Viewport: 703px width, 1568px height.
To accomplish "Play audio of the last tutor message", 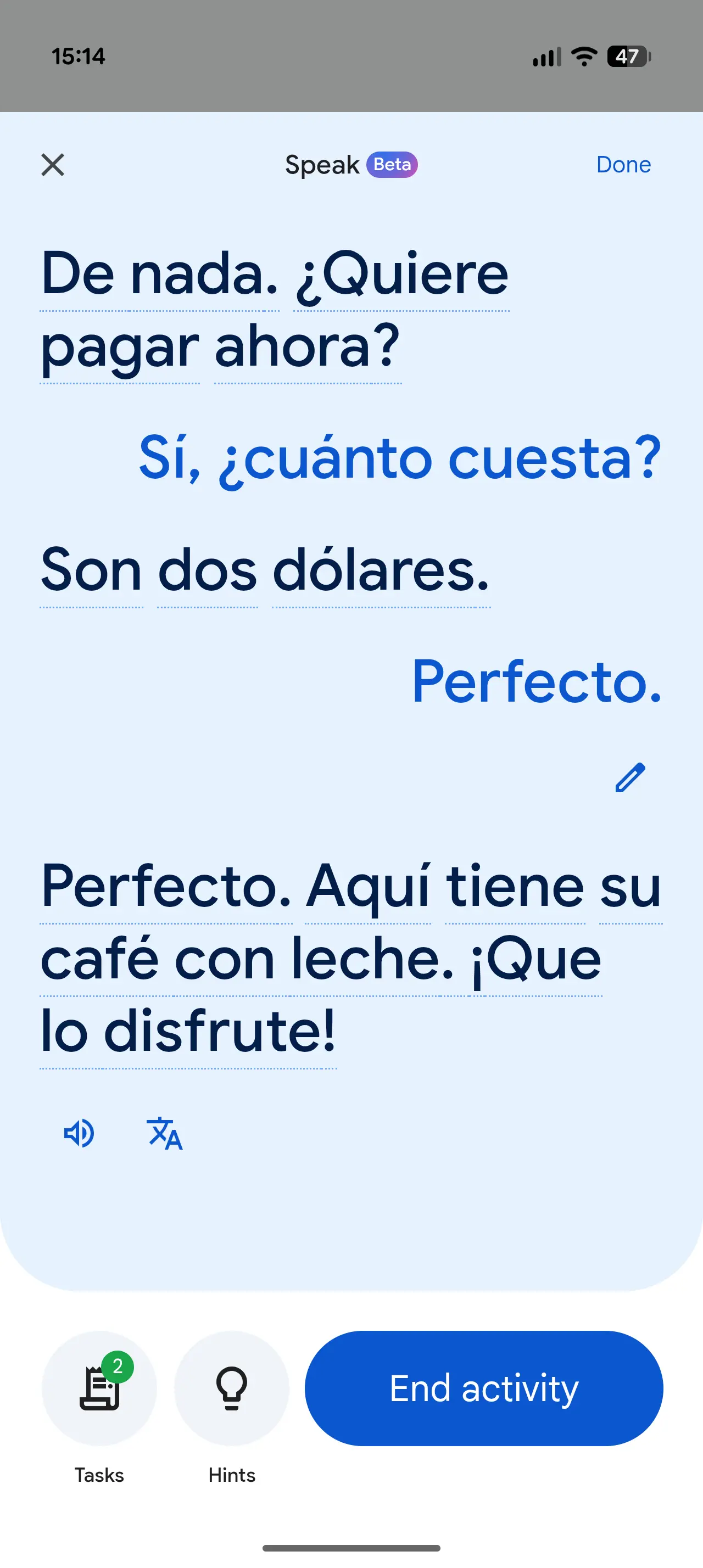I will click(79, 1133).
